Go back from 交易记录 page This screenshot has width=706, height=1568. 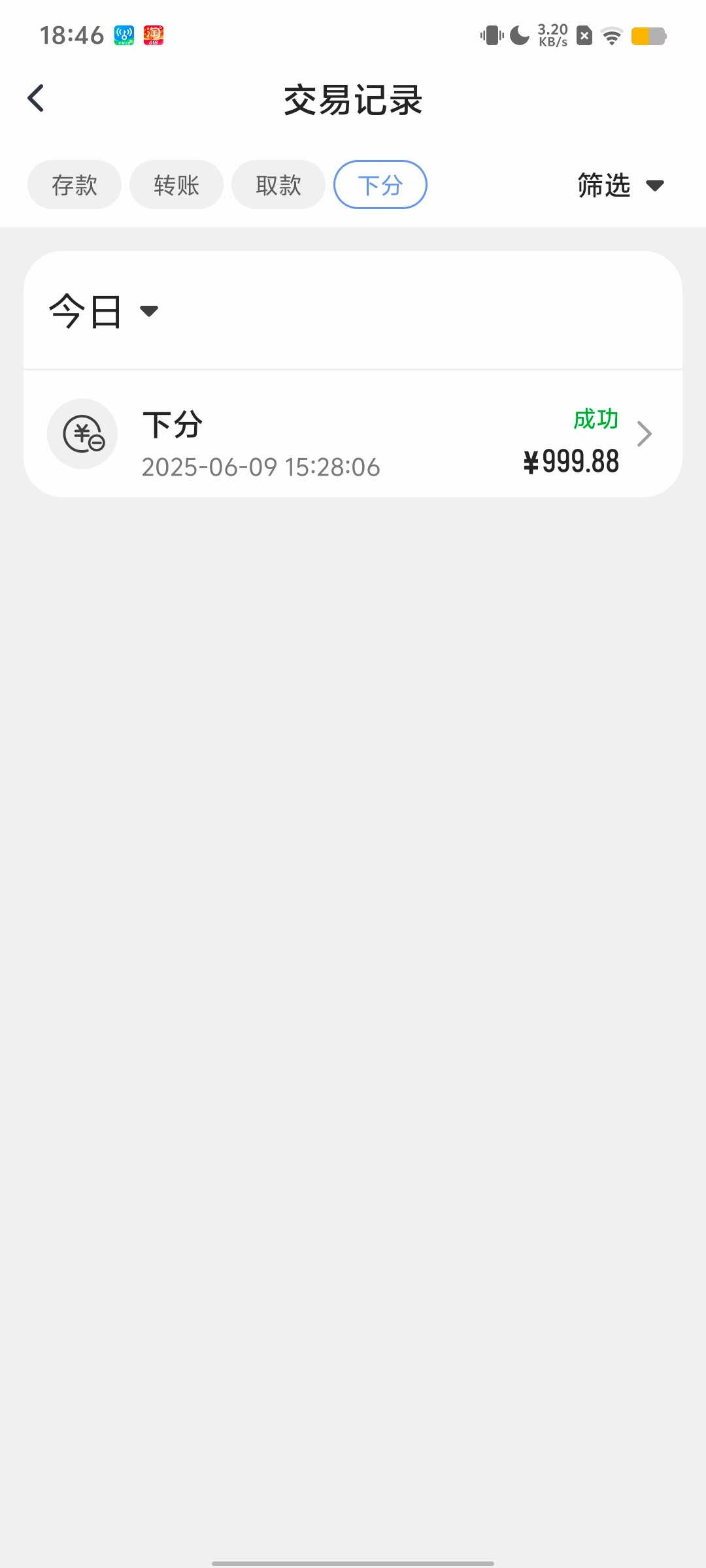(x=36, y=99)
